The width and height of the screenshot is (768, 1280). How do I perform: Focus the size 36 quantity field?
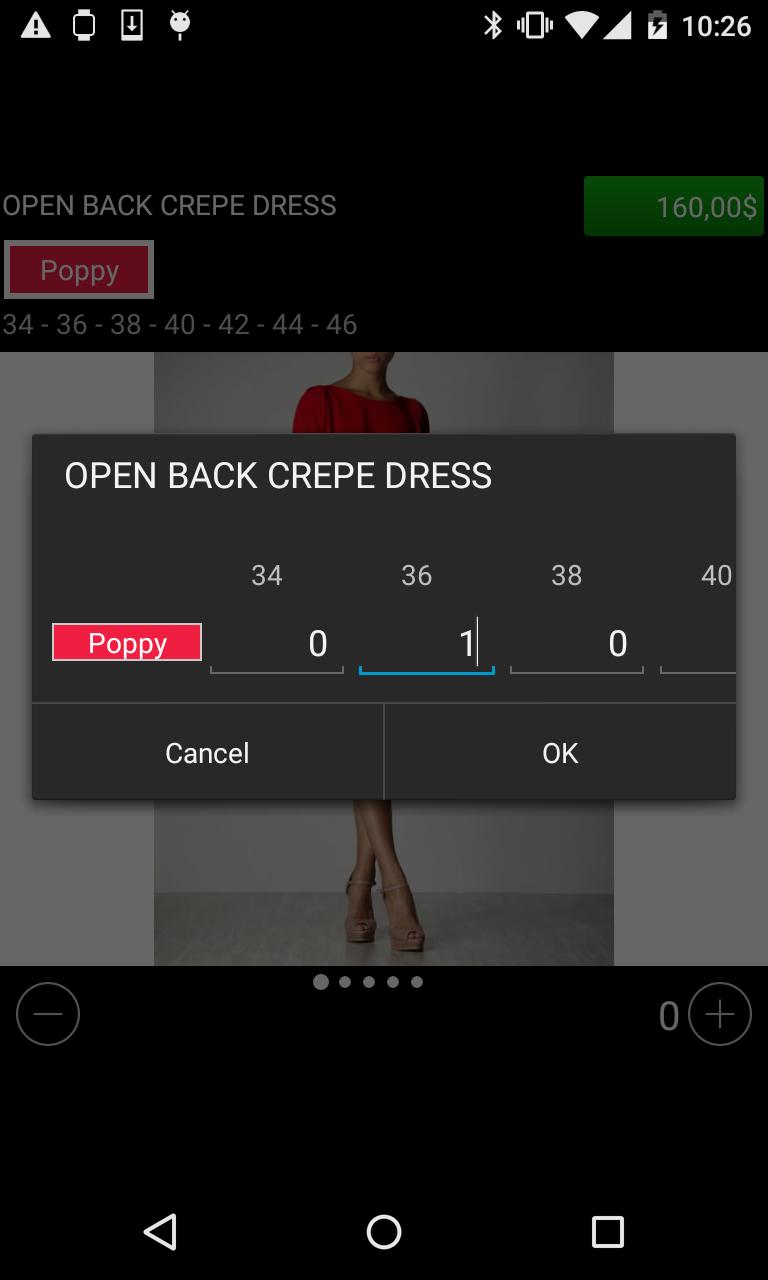[x=427, y=644]
